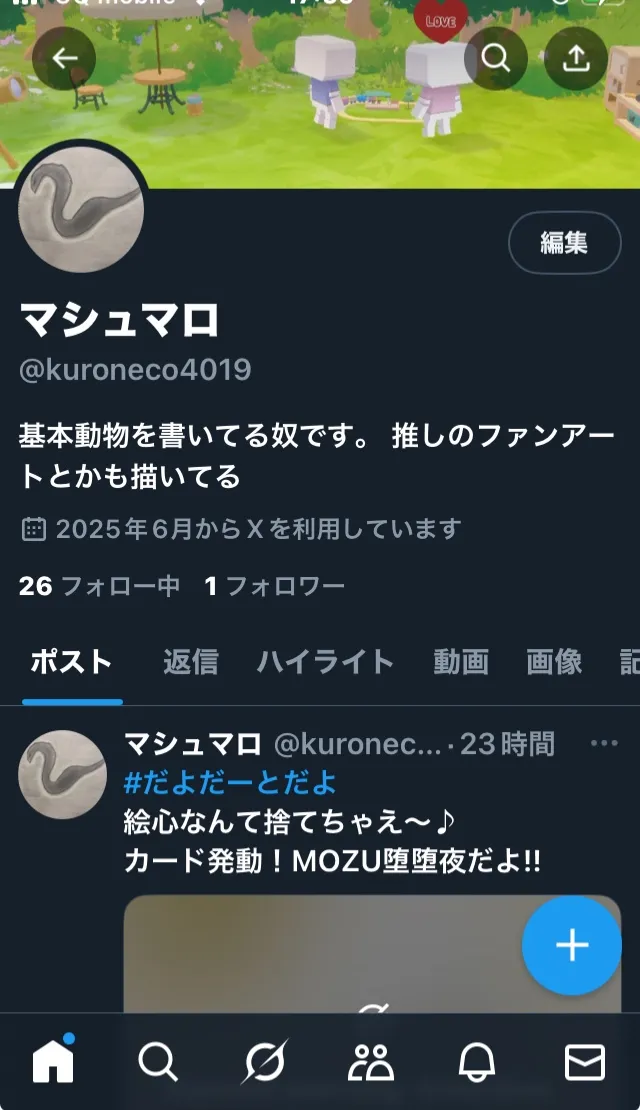
Task: Open the post's three-dot menu
Action: click(604, 743)
